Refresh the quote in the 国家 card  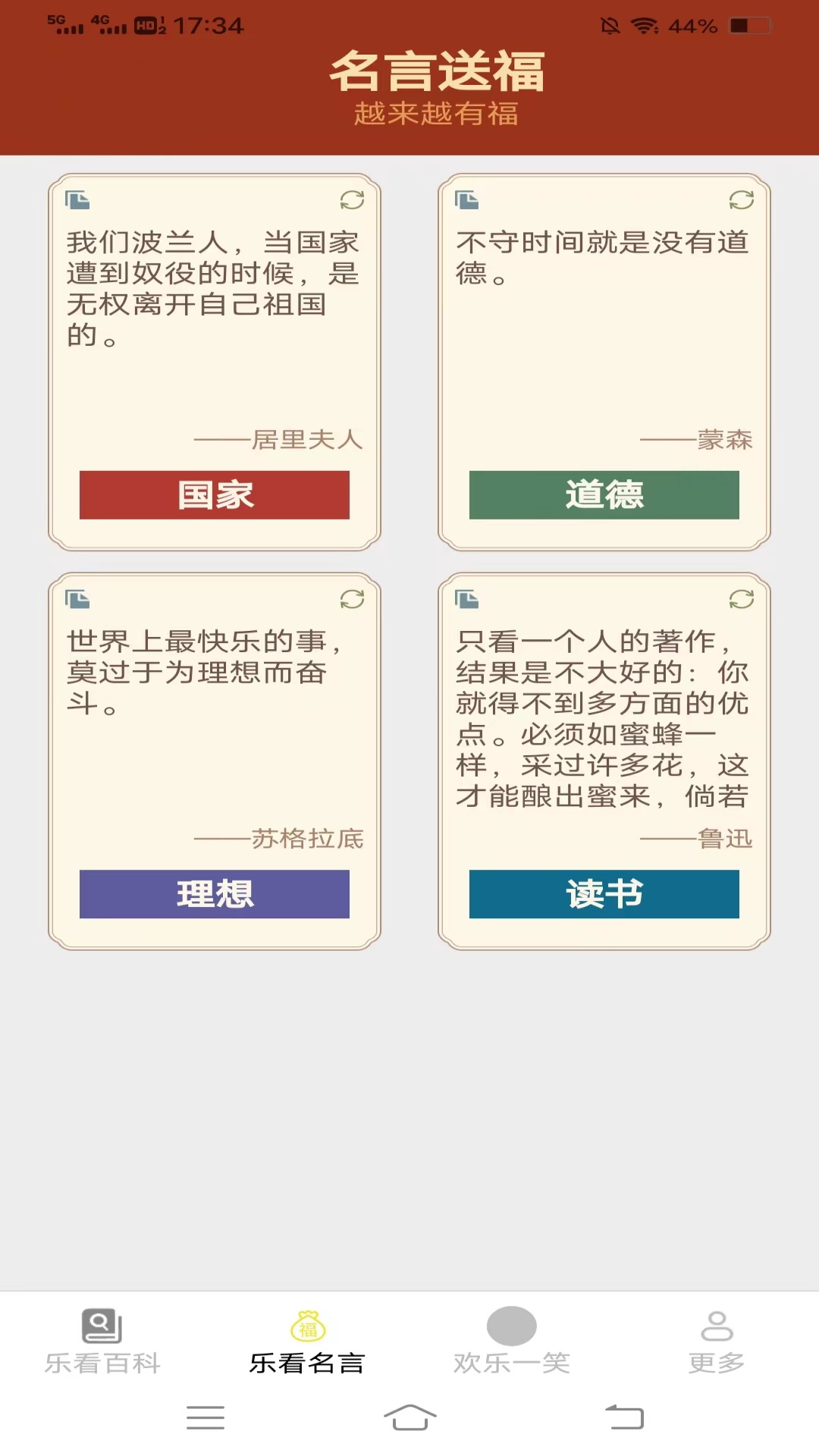(x=352, y=200)
